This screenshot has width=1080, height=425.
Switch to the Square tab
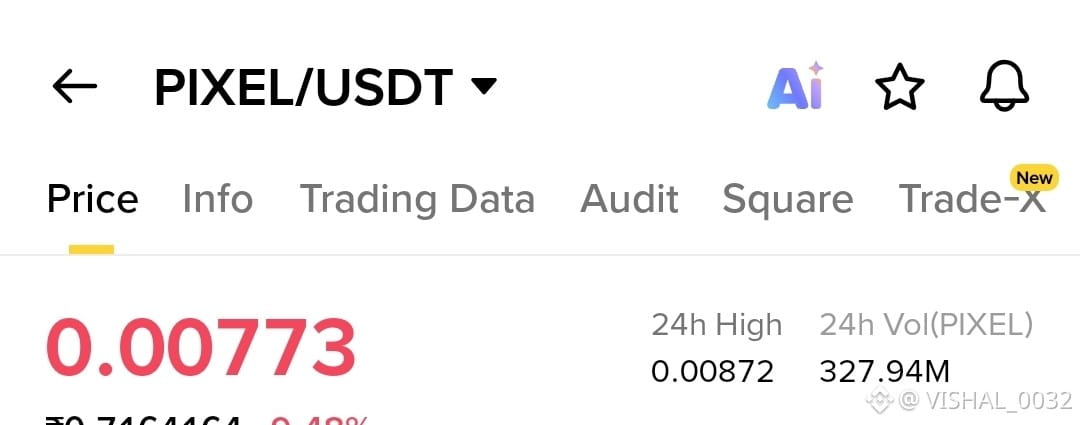787,200
